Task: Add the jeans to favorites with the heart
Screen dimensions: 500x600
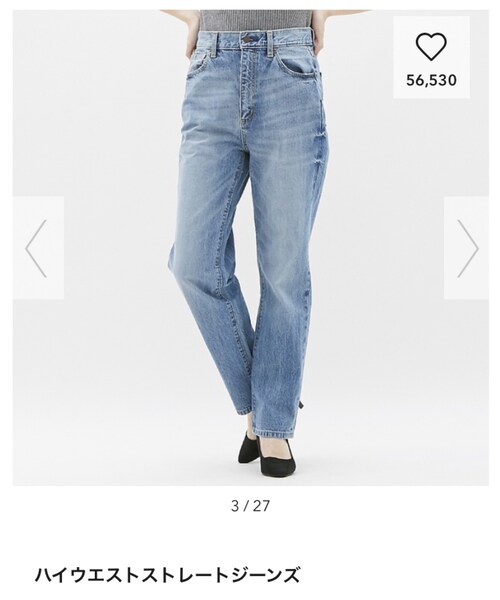Action: tap(431, 47)
